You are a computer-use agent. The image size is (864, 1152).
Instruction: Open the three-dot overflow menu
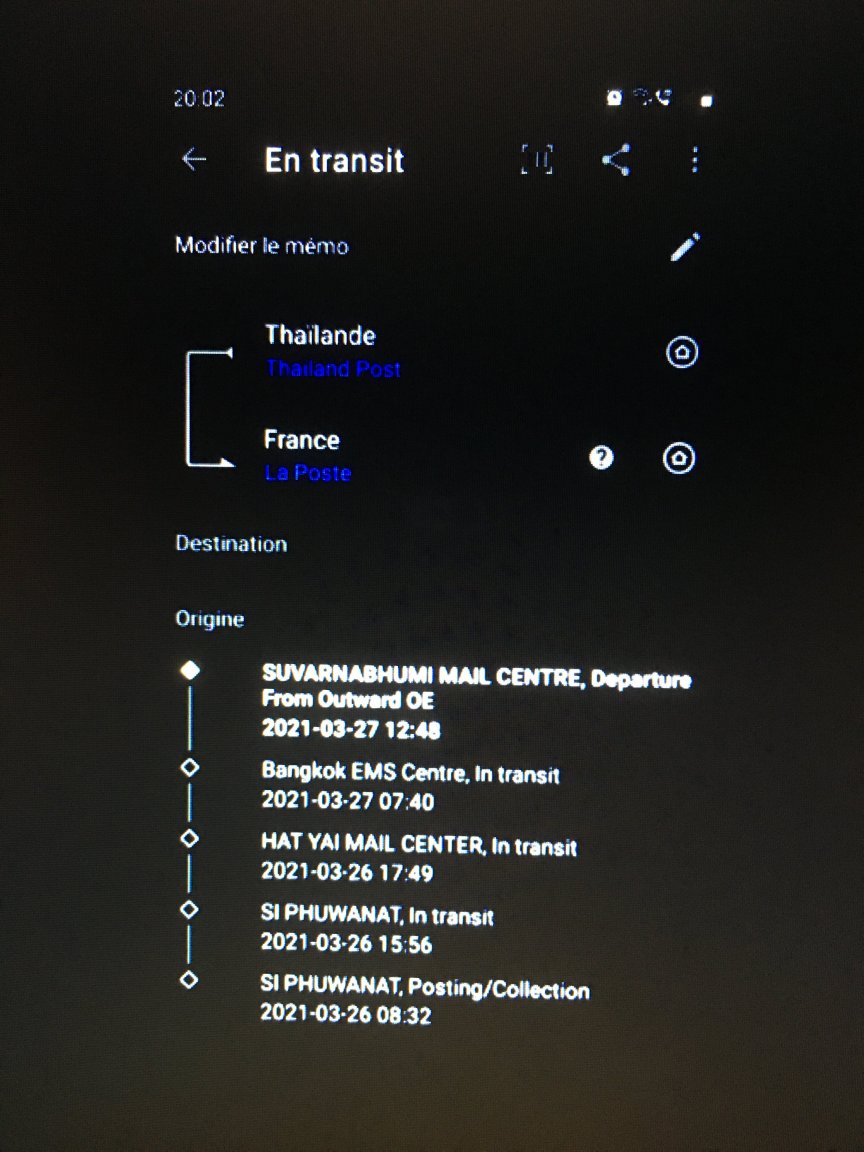tap(695, 160)
